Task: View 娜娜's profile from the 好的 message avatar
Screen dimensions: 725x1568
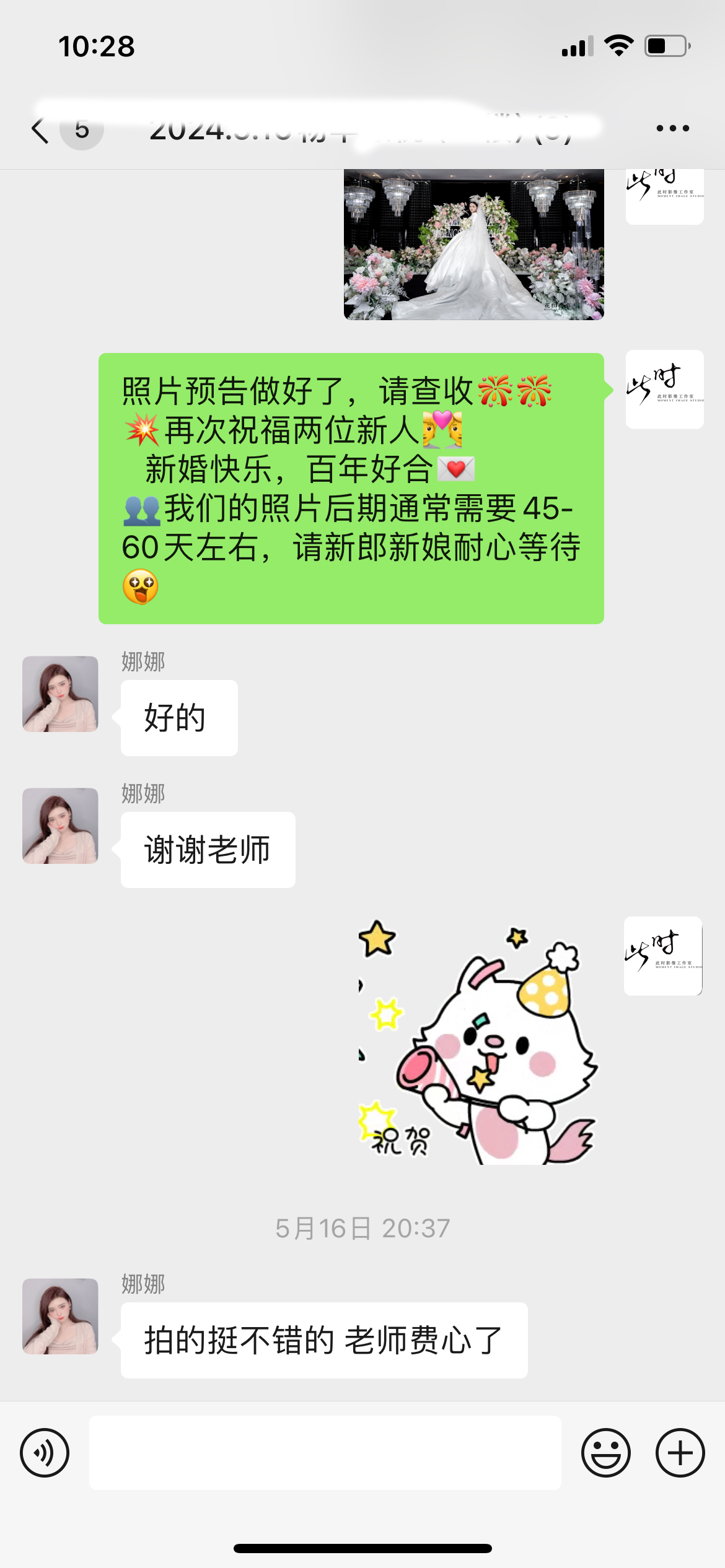Action: [x=60, y=694]
